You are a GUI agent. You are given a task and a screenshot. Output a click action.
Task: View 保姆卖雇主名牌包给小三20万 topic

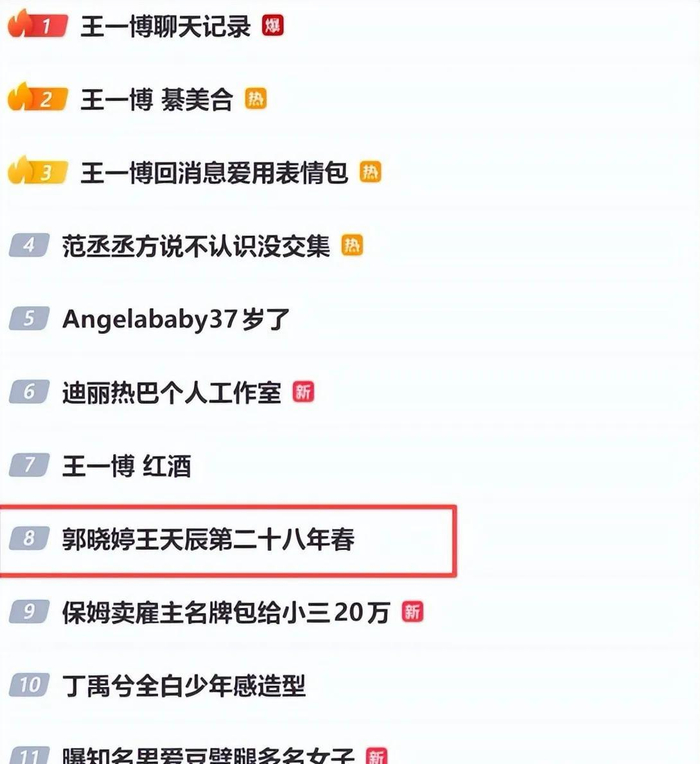[x=226, y=612]
